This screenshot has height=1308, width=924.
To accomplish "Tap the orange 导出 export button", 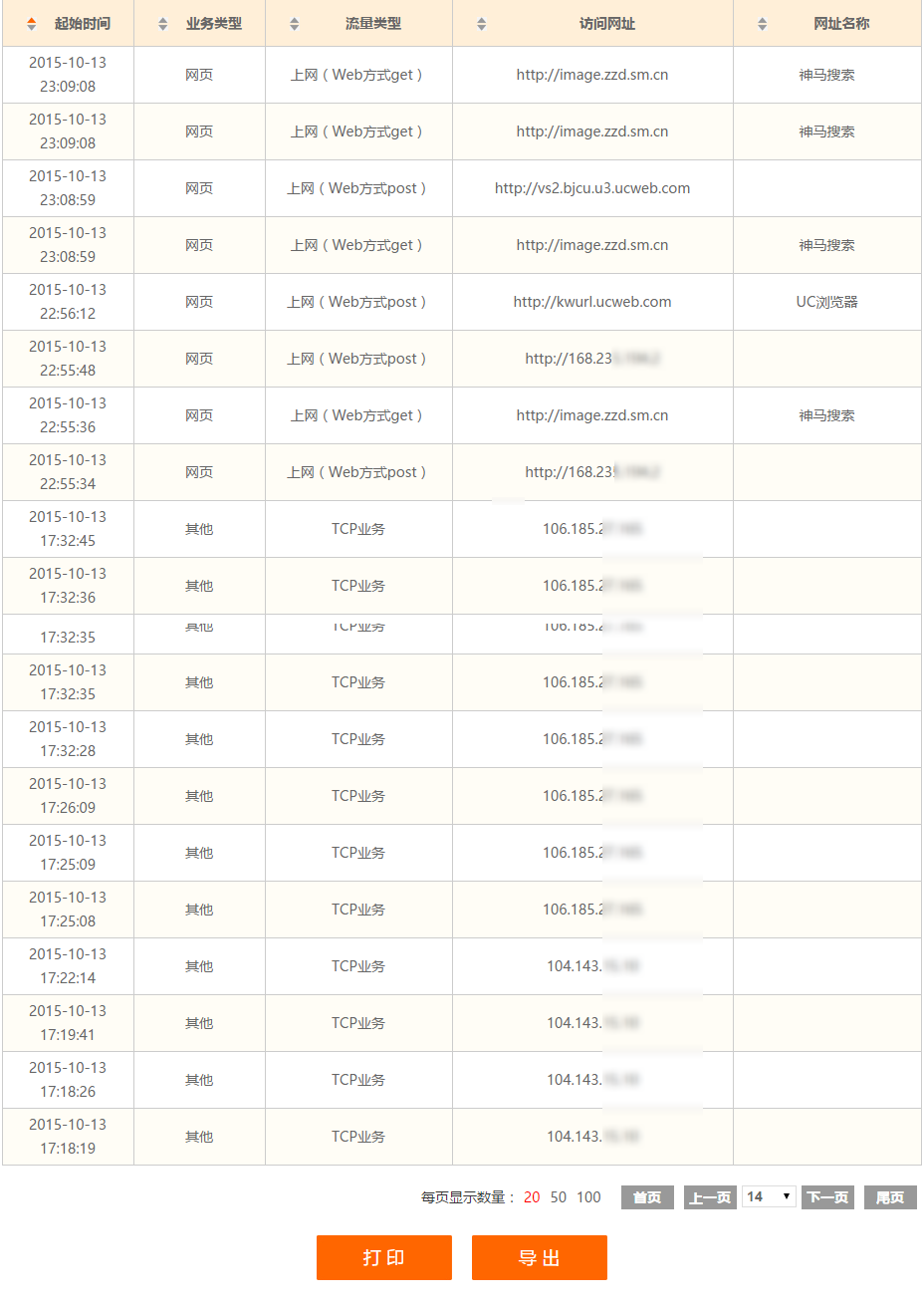I will pyautogui.click(x=540, y=1257).
